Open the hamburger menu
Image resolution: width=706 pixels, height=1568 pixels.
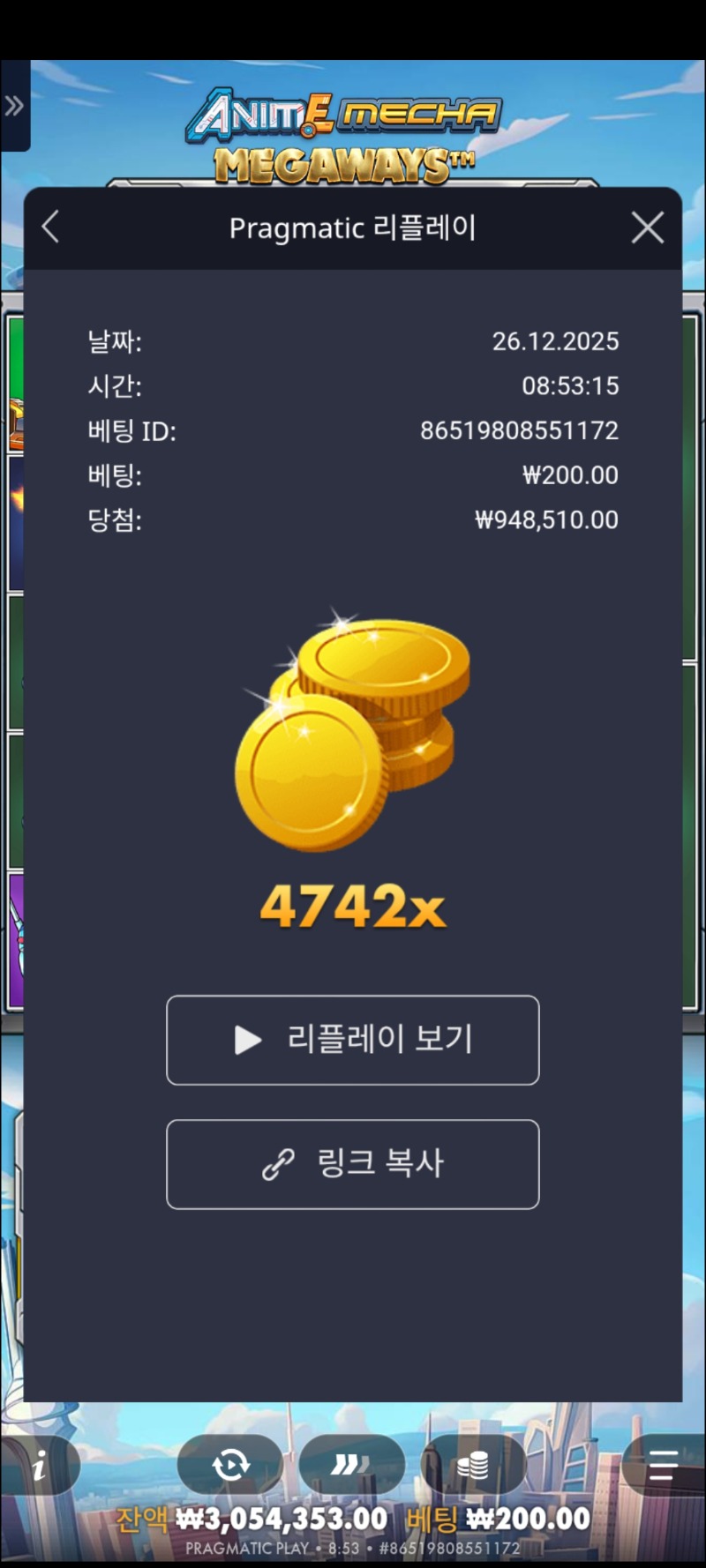point(663,1465)
